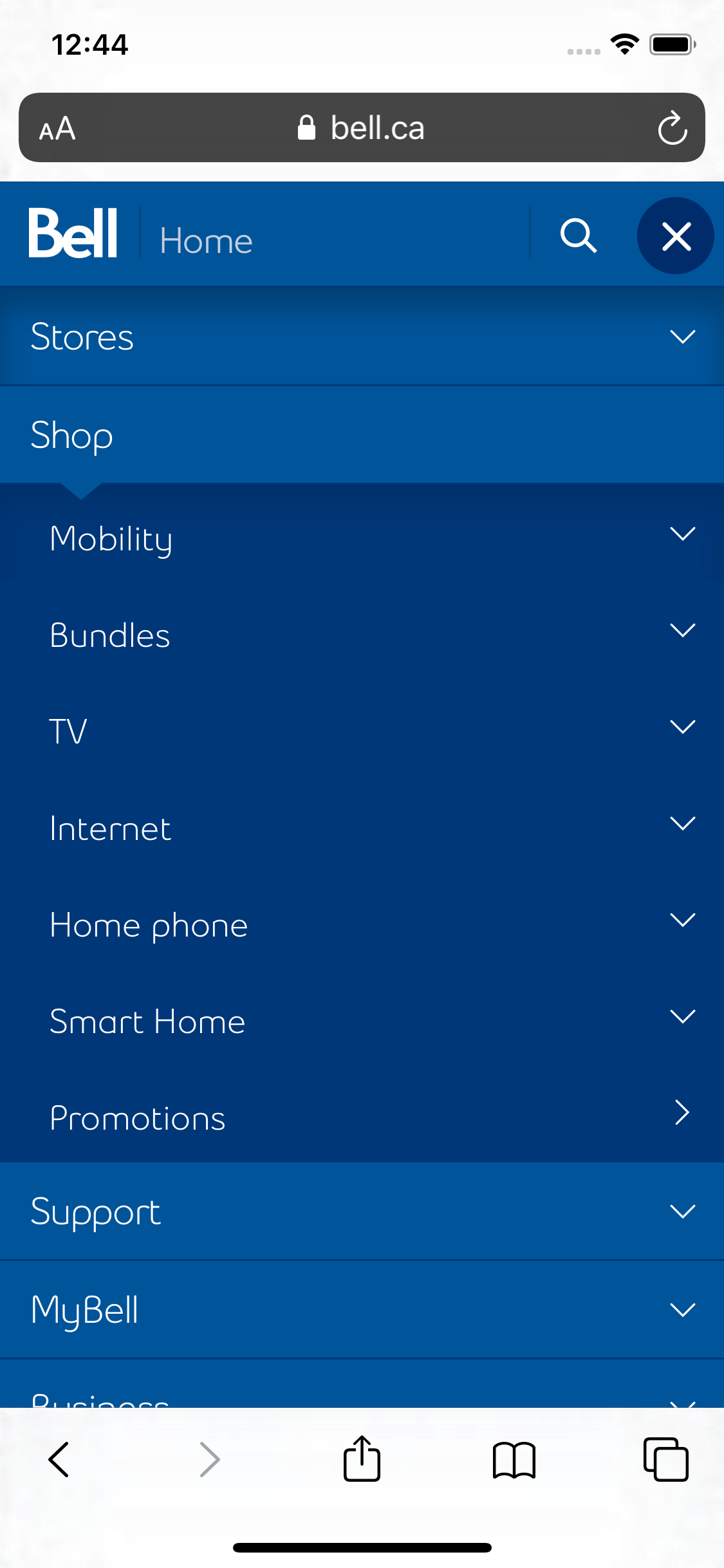Expand the TV category
The width and height of the screenshot is (724, 1568).
tap(362, 731)
